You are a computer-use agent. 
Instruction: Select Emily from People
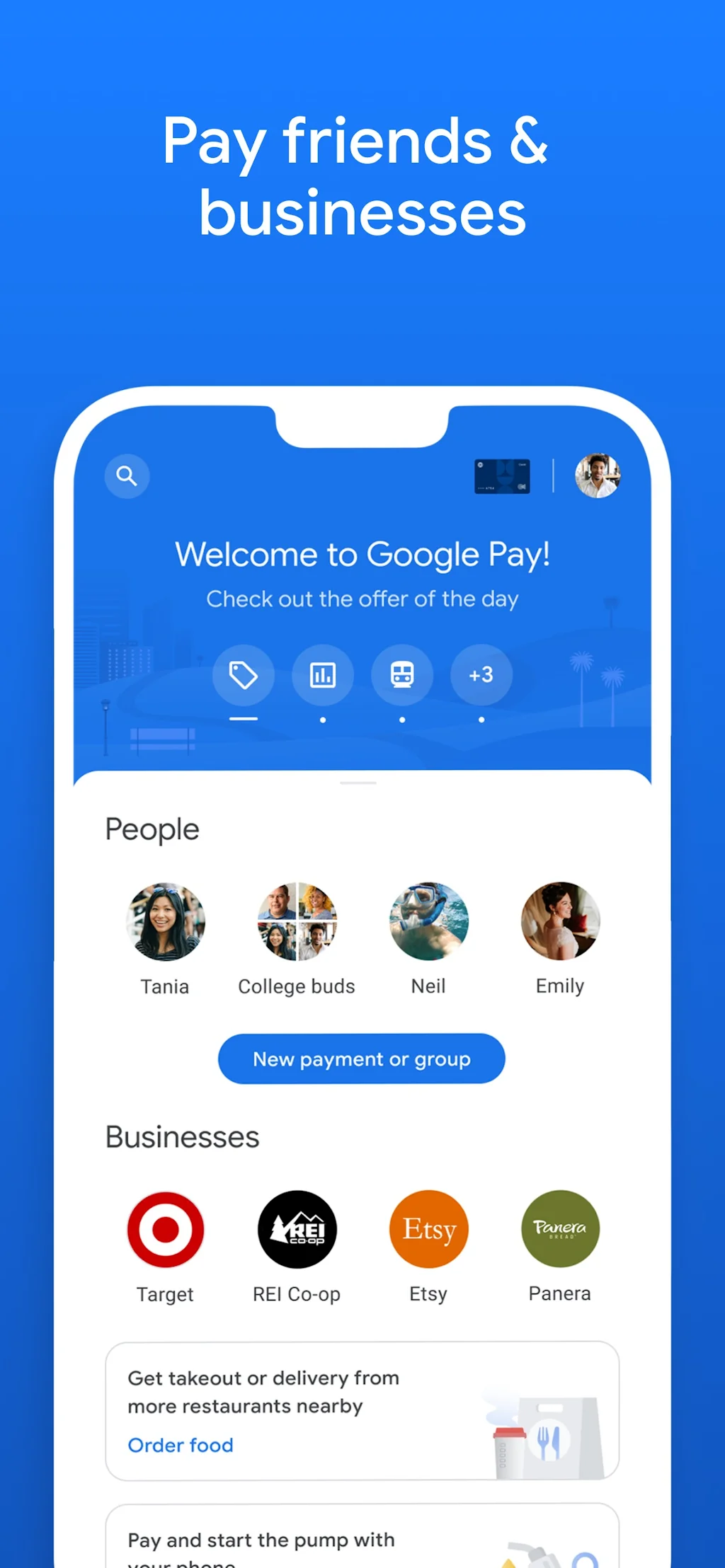(x=560, y=921)
